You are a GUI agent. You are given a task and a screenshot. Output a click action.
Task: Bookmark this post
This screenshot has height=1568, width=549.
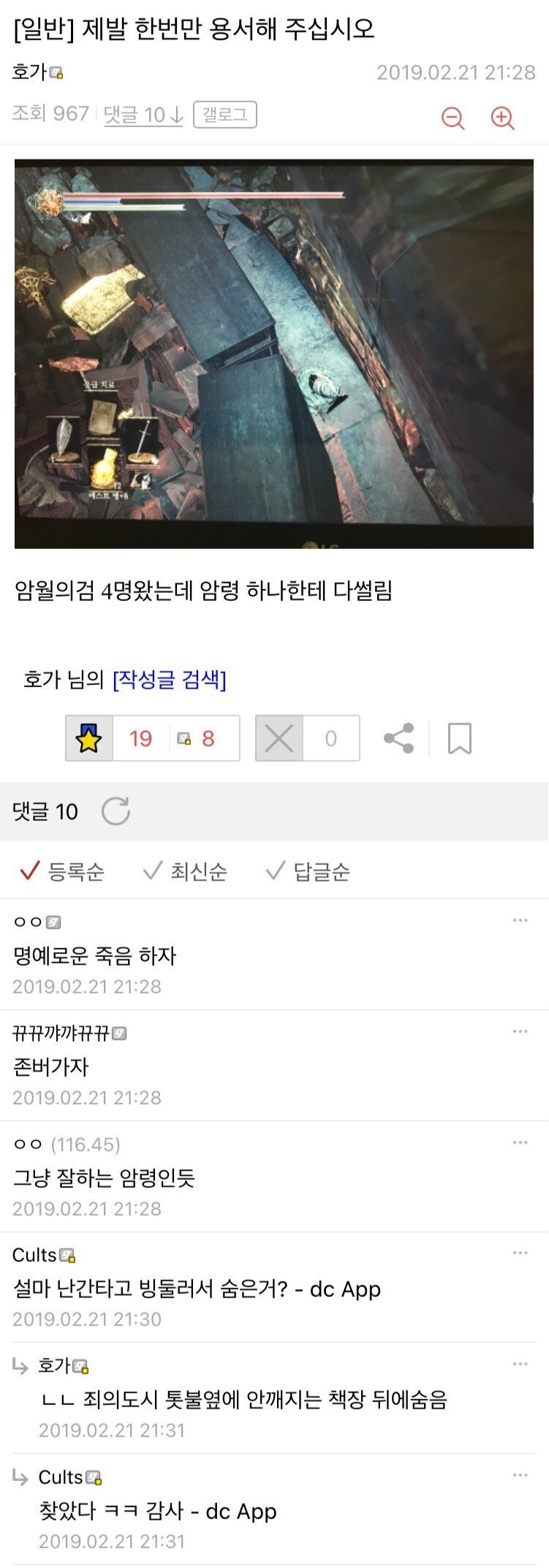459,738
